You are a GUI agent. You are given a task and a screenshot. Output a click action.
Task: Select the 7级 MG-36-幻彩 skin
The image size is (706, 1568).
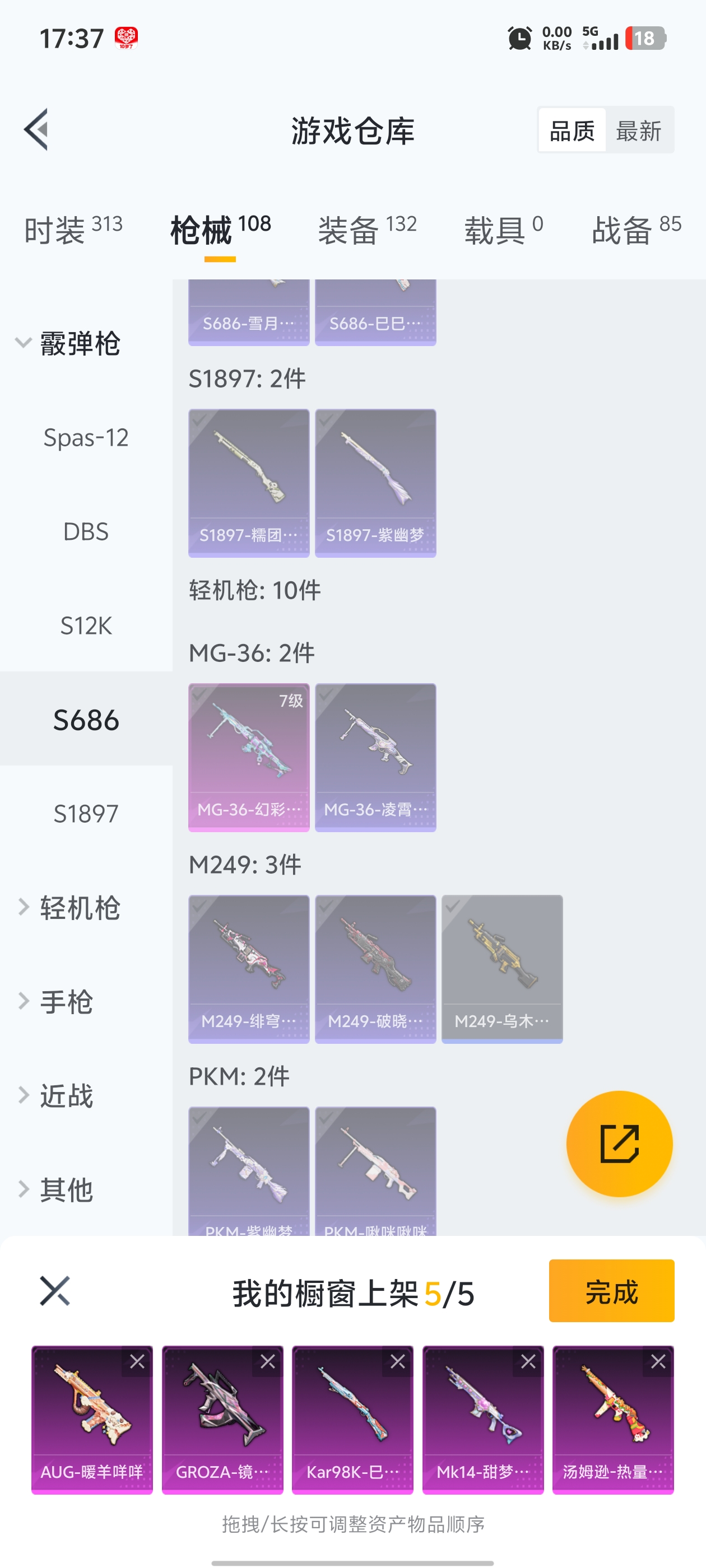[249, 757]
